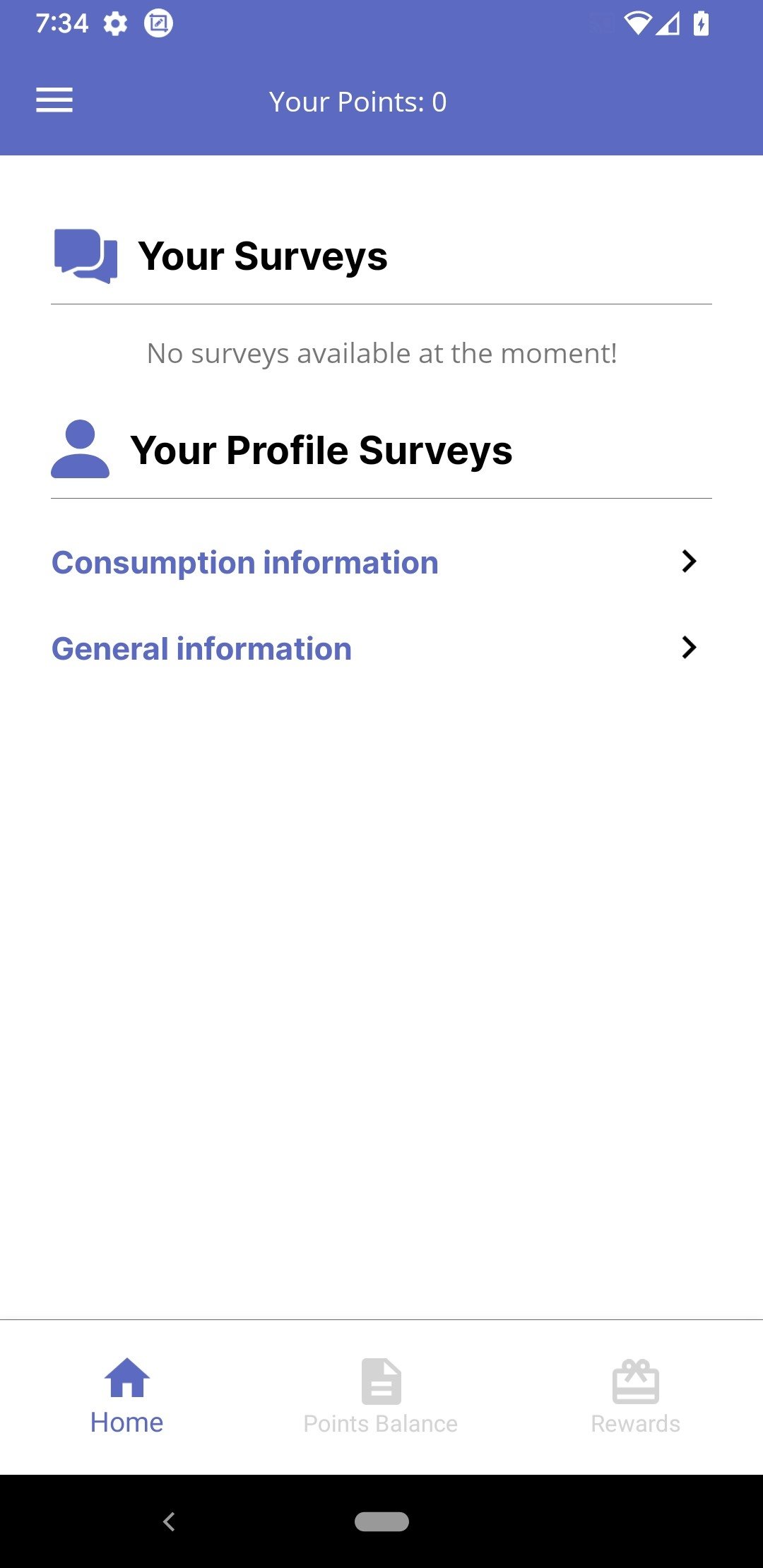The height and width of the screenshot is (1568, 763).
Task: Switch to the Points Balance tab
Action: pyautogui.click(x=381, y=1397)
